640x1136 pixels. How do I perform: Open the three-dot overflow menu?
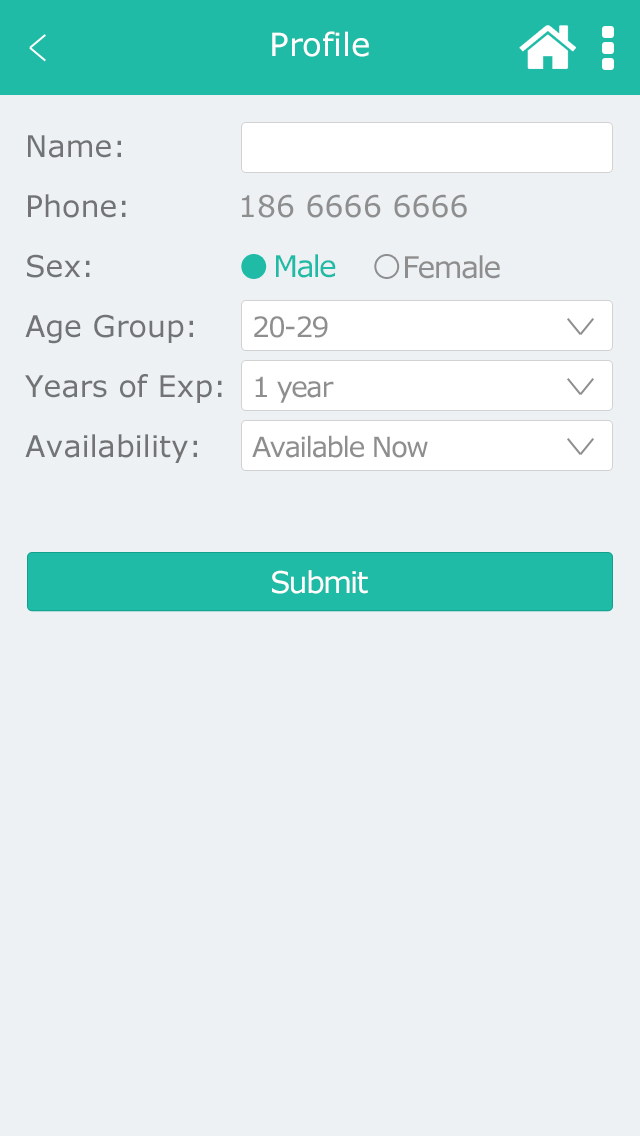pyautogui.click(x=607, y=47)
